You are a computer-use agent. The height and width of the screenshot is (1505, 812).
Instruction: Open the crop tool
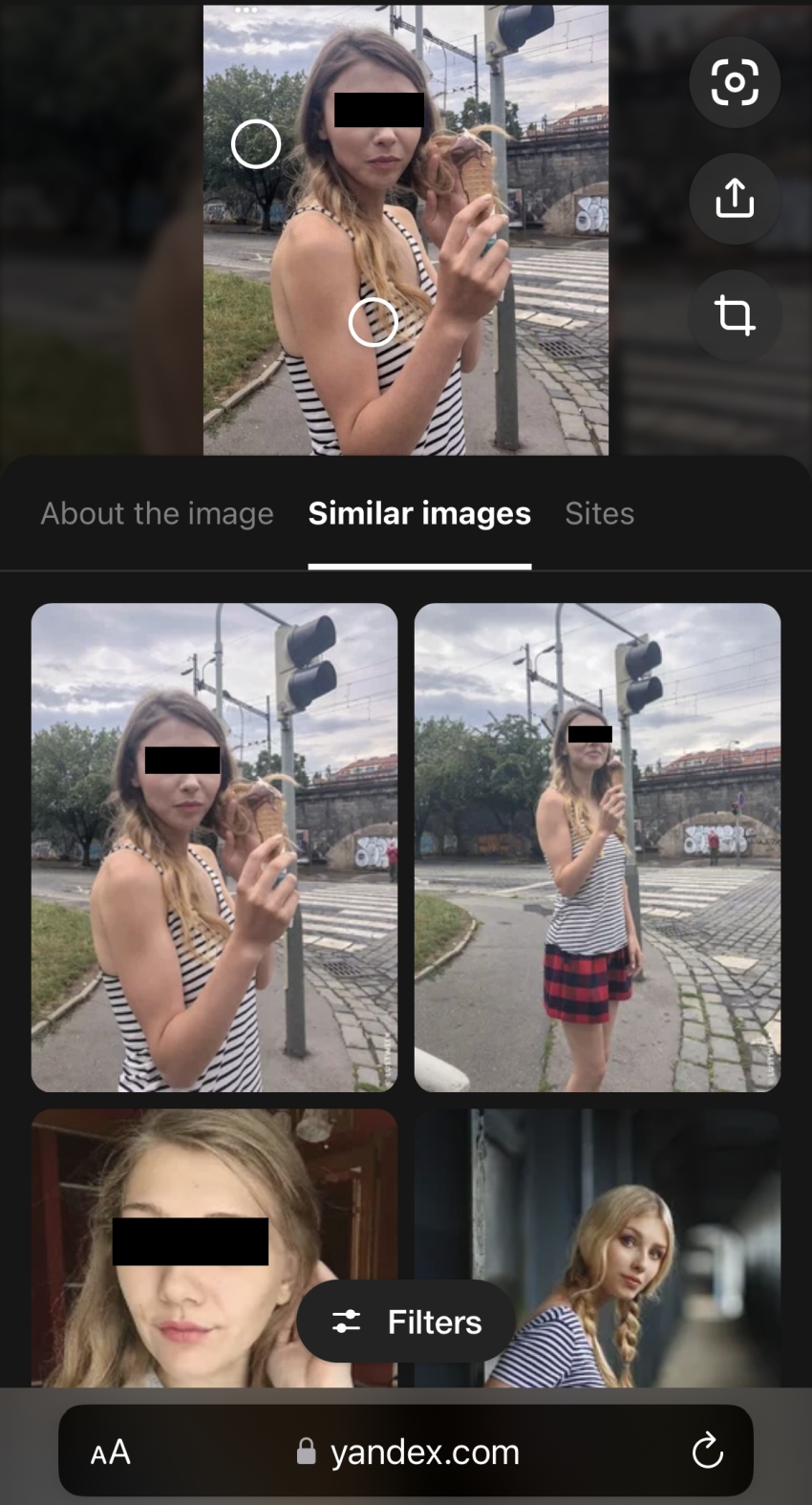[735, 315]
